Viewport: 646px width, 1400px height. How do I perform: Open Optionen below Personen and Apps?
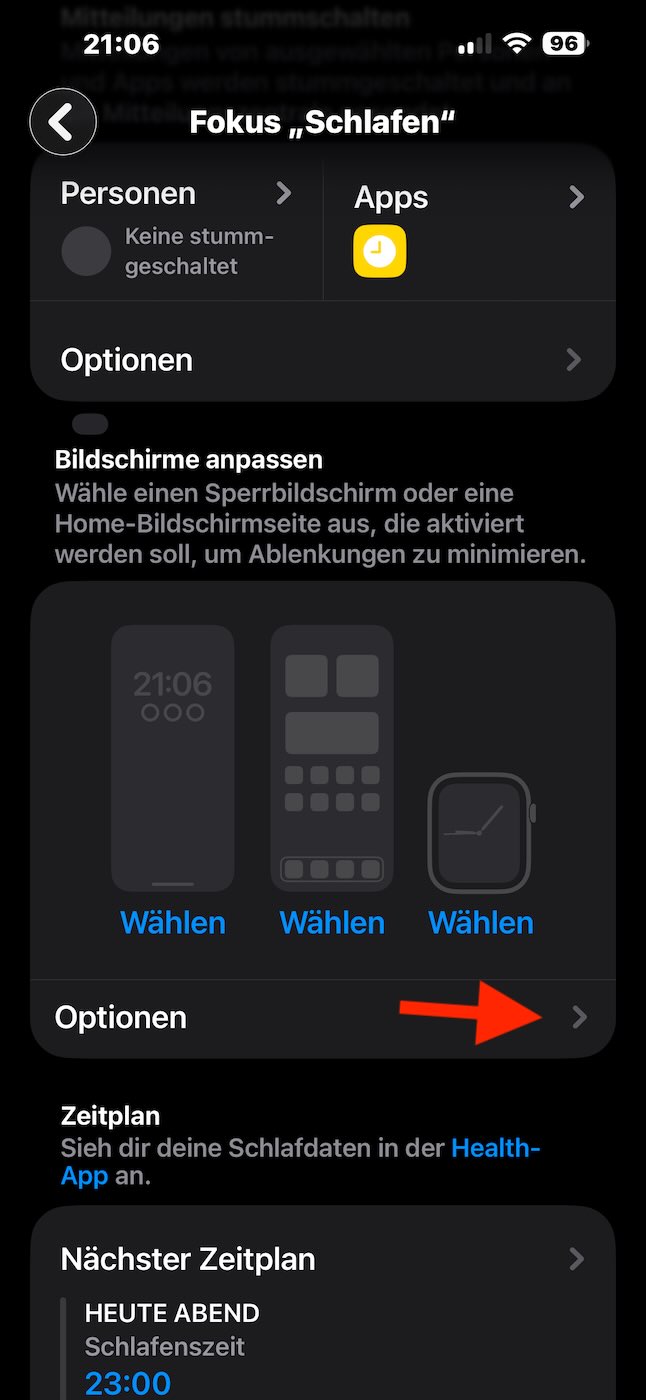(x=322, y=360)
